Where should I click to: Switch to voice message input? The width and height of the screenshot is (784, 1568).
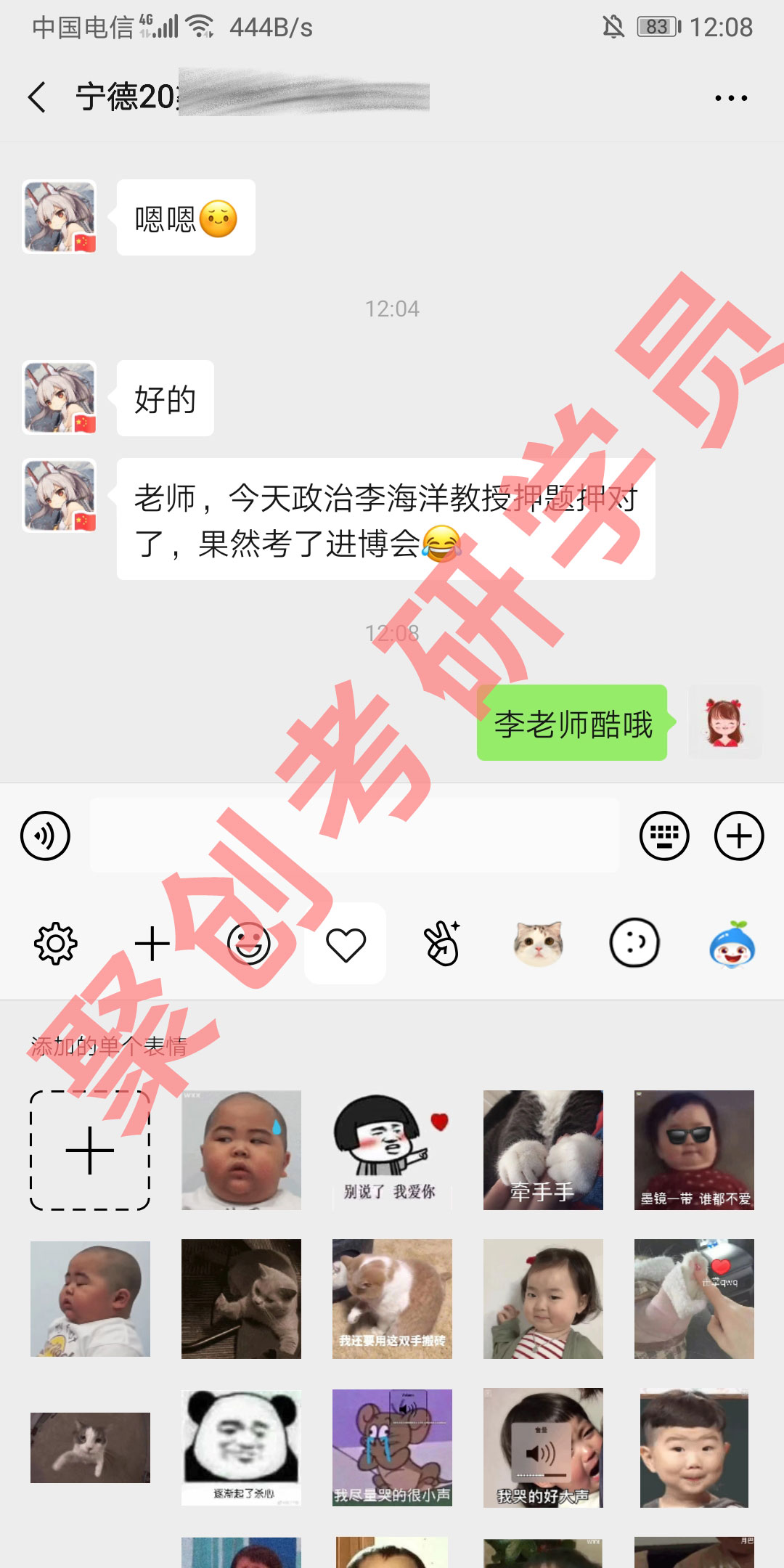(x=46, y=836)
